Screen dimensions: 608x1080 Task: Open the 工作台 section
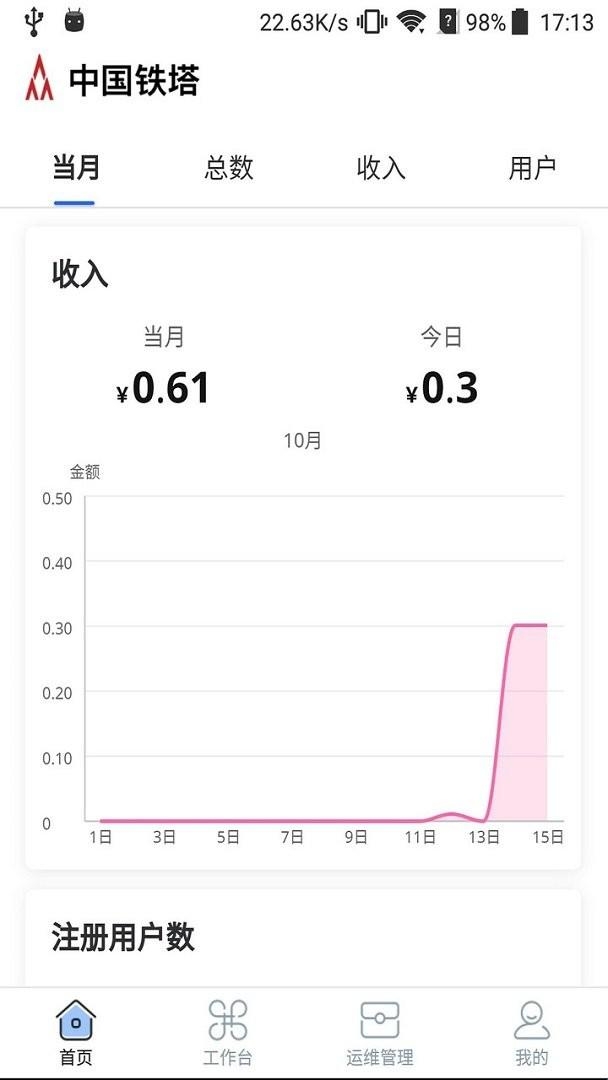(x=228, y=1032)
